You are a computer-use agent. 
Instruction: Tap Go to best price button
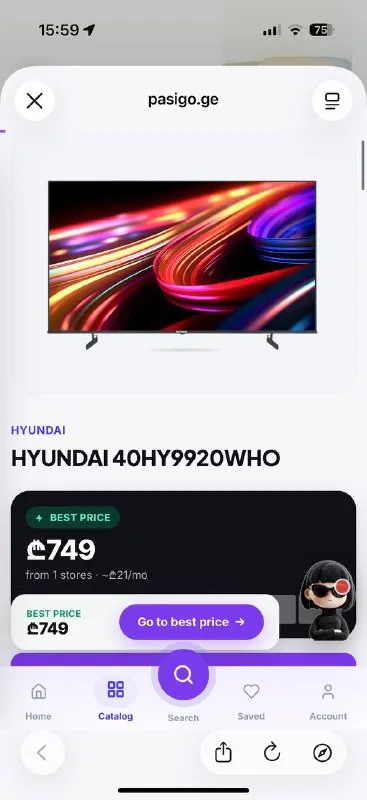click(191, 622)
